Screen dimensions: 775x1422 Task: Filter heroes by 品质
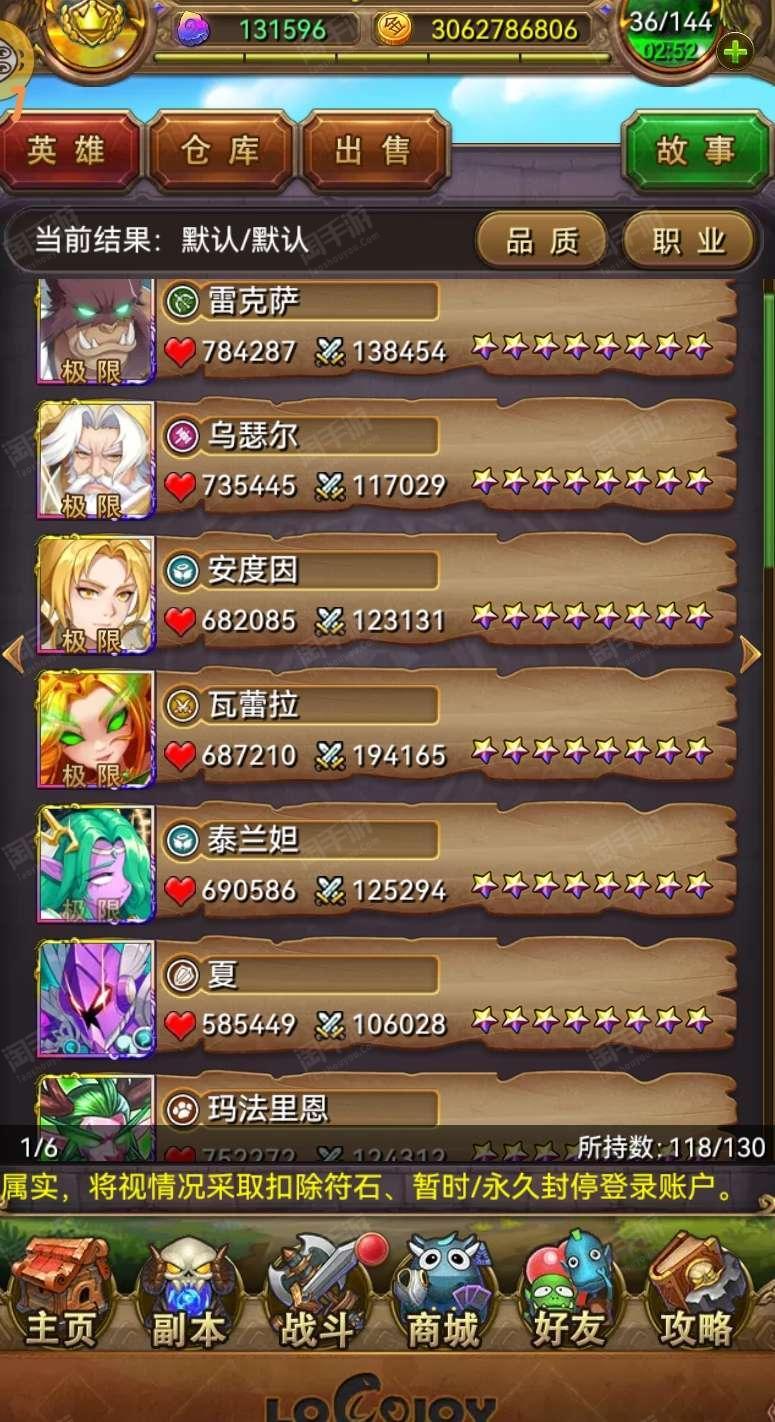coord(541,241)
